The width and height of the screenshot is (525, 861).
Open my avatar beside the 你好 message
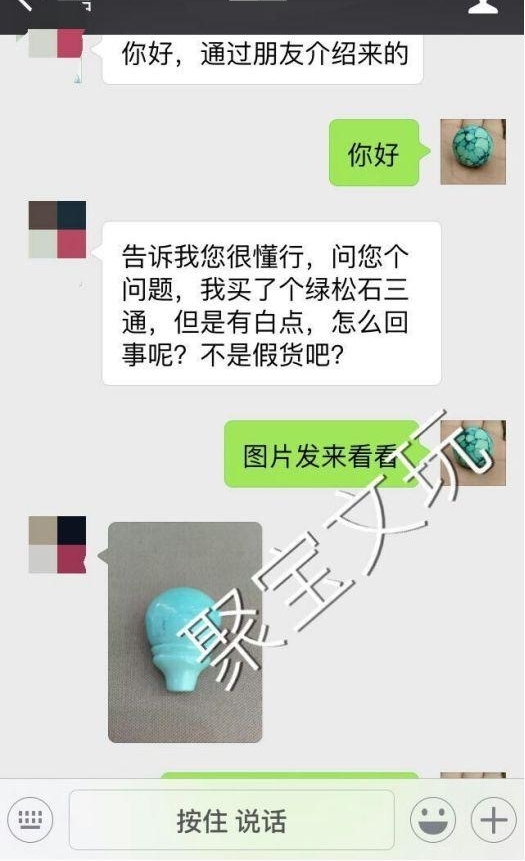coord(473,152)
